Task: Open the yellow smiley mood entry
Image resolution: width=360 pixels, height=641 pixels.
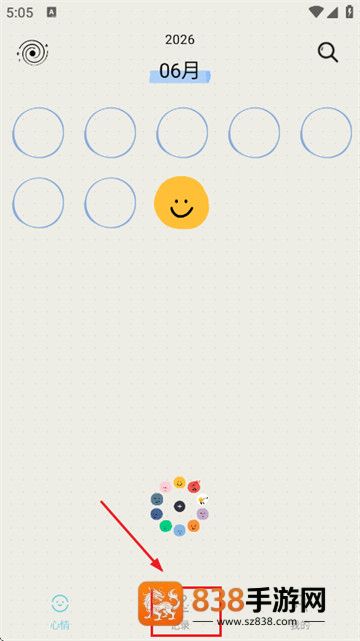Action: [181, 203]
